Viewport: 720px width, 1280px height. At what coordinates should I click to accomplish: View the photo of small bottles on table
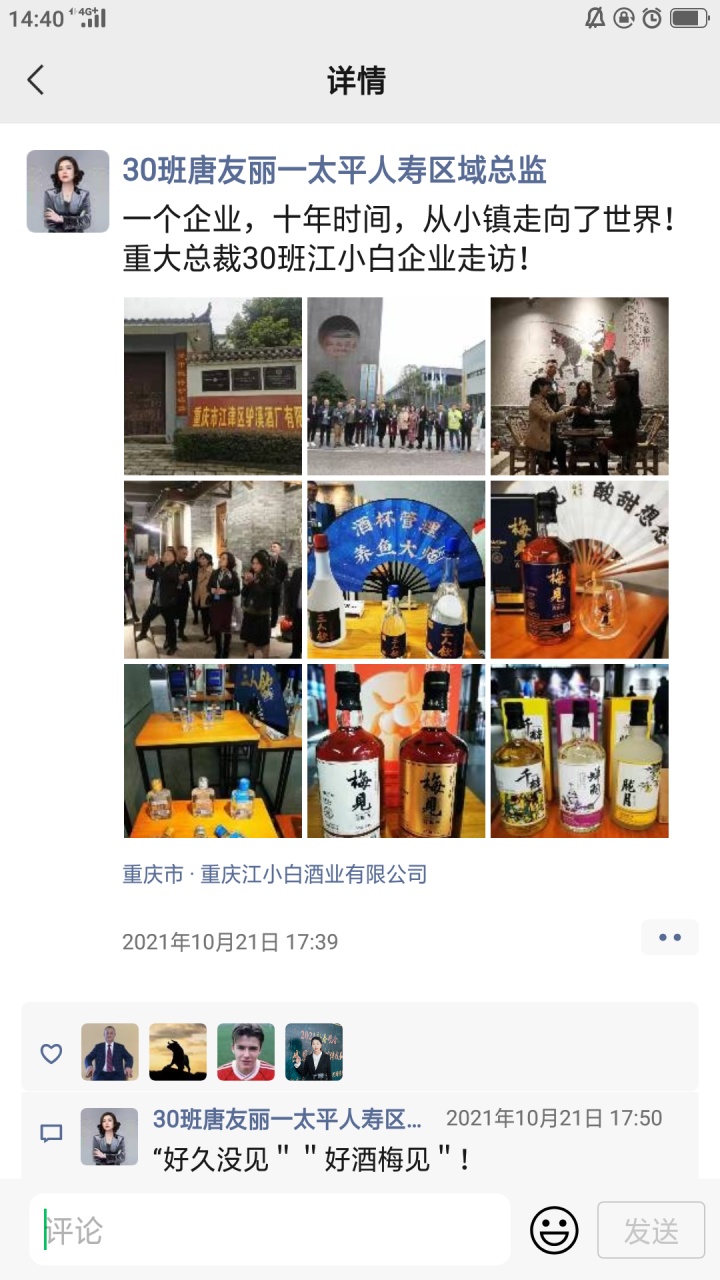pos(212,751)
